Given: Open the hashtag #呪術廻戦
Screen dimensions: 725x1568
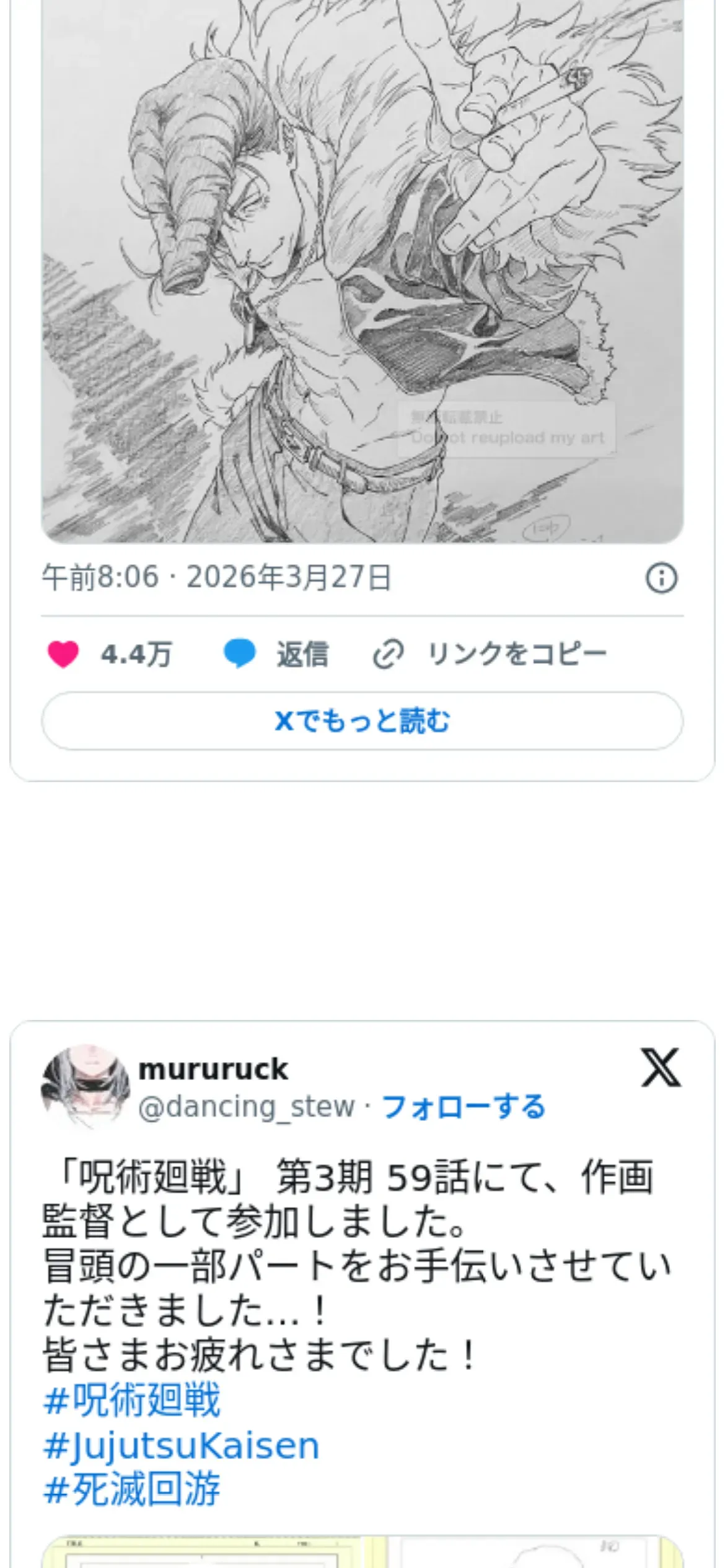Looking at the screenshot, I should point(132,1401).
